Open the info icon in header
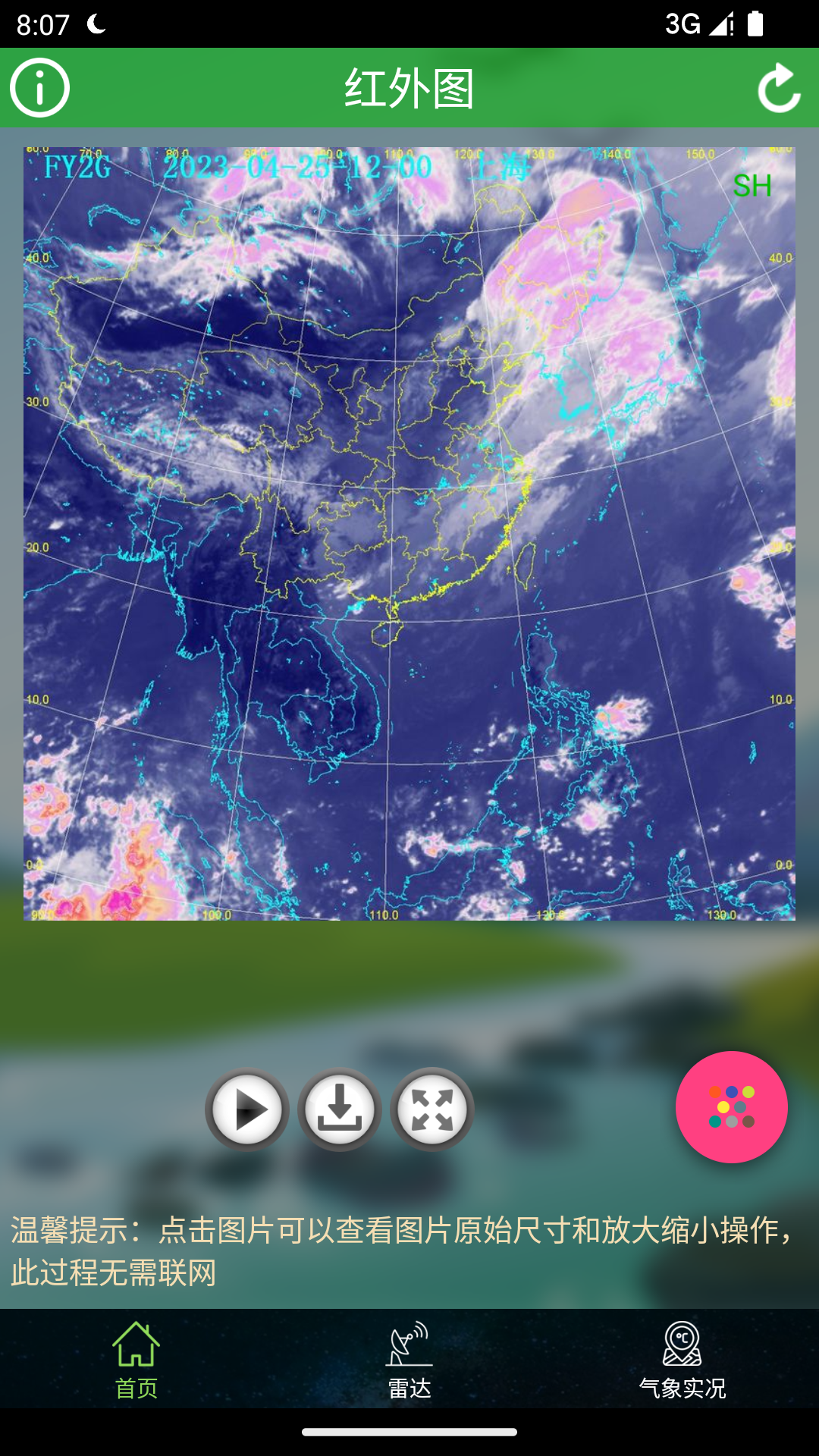The height and width of the screenshot is (1456, 819). pos(39,88)
